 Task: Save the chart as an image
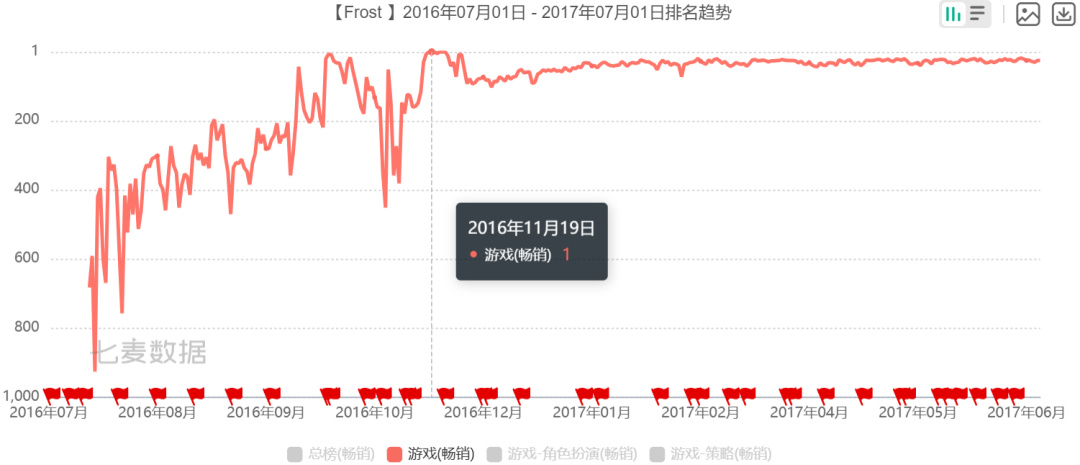[1028, 14]
